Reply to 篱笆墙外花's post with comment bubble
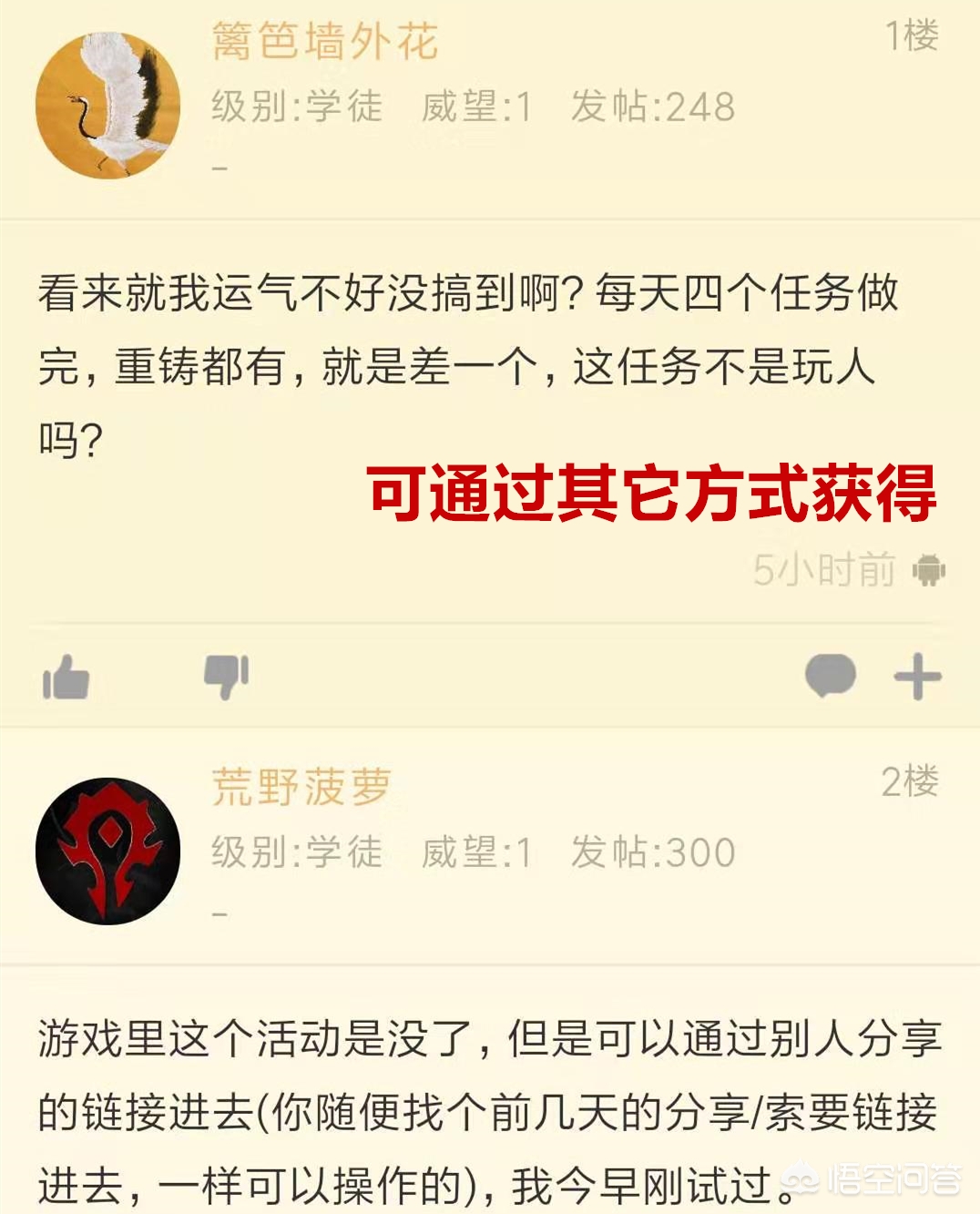The height and width of the screenshot is (1214, 980). pos(830,677)
